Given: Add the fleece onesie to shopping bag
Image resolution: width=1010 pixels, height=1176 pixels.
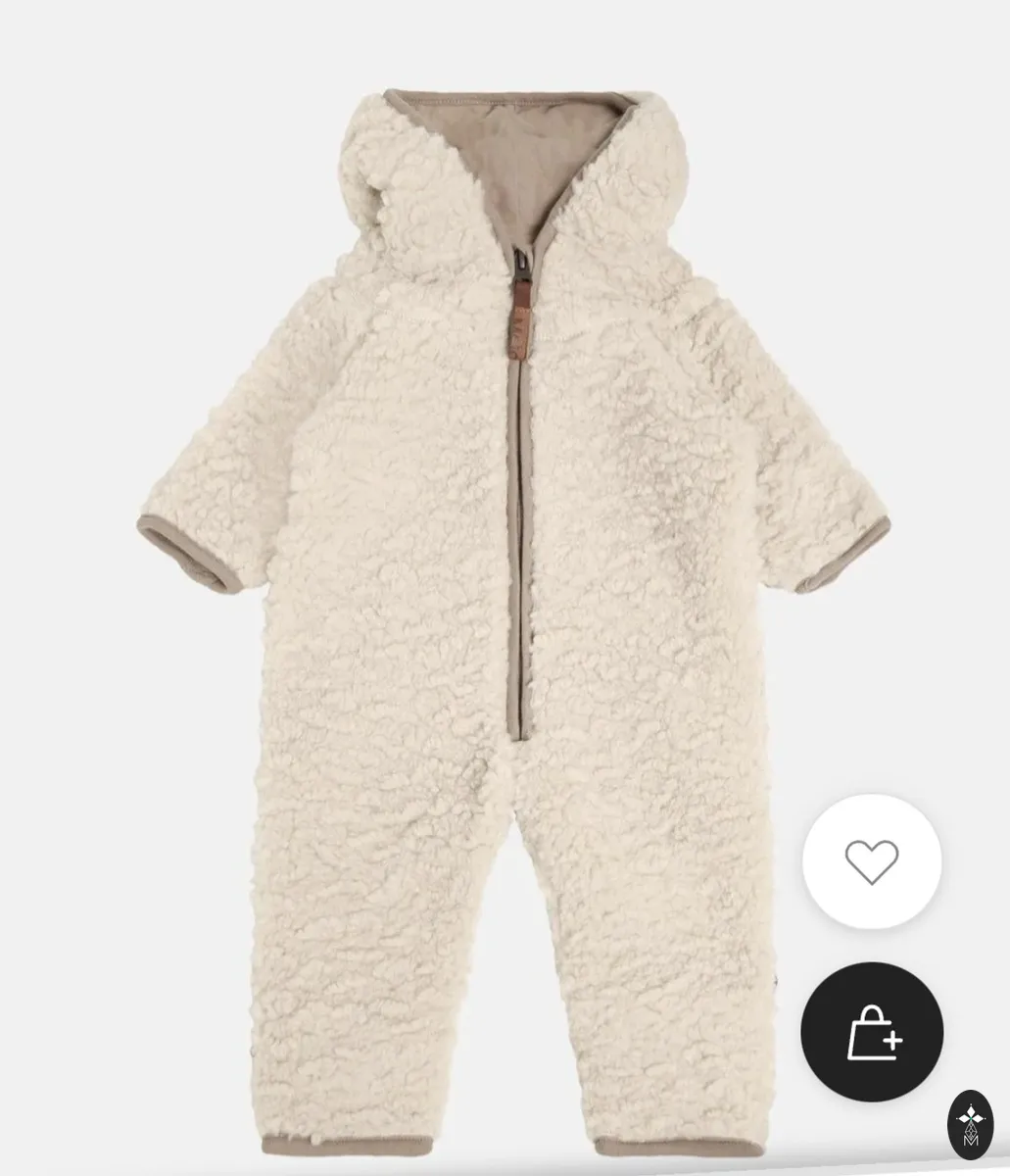Looking at the screenshot, I should (x=872, y=1032).
